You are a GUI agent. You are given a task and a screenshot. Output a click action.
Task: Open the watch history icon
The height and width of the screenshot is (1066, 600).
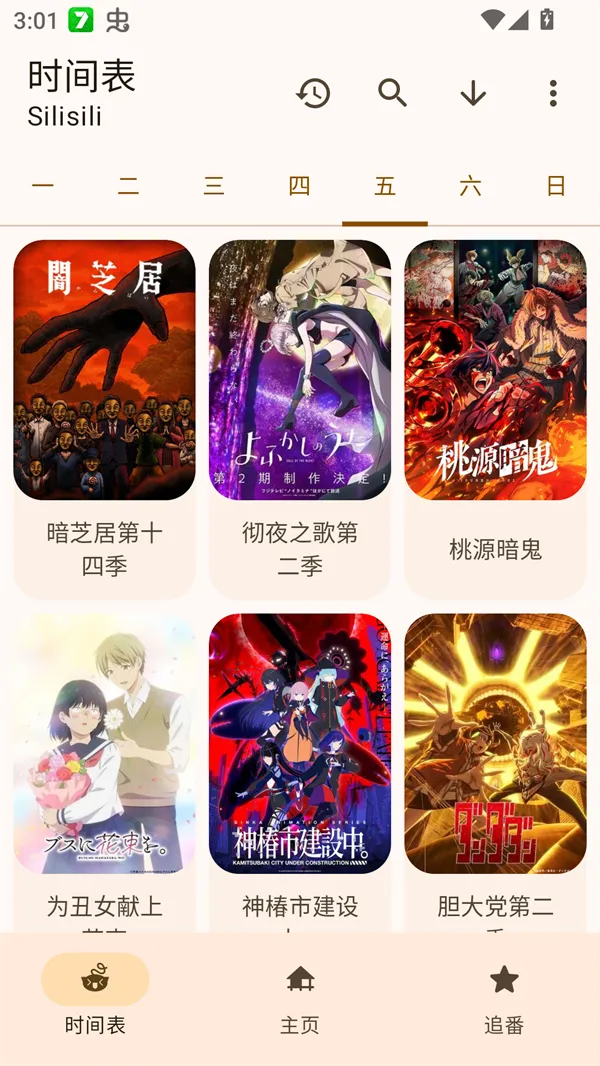313,93
